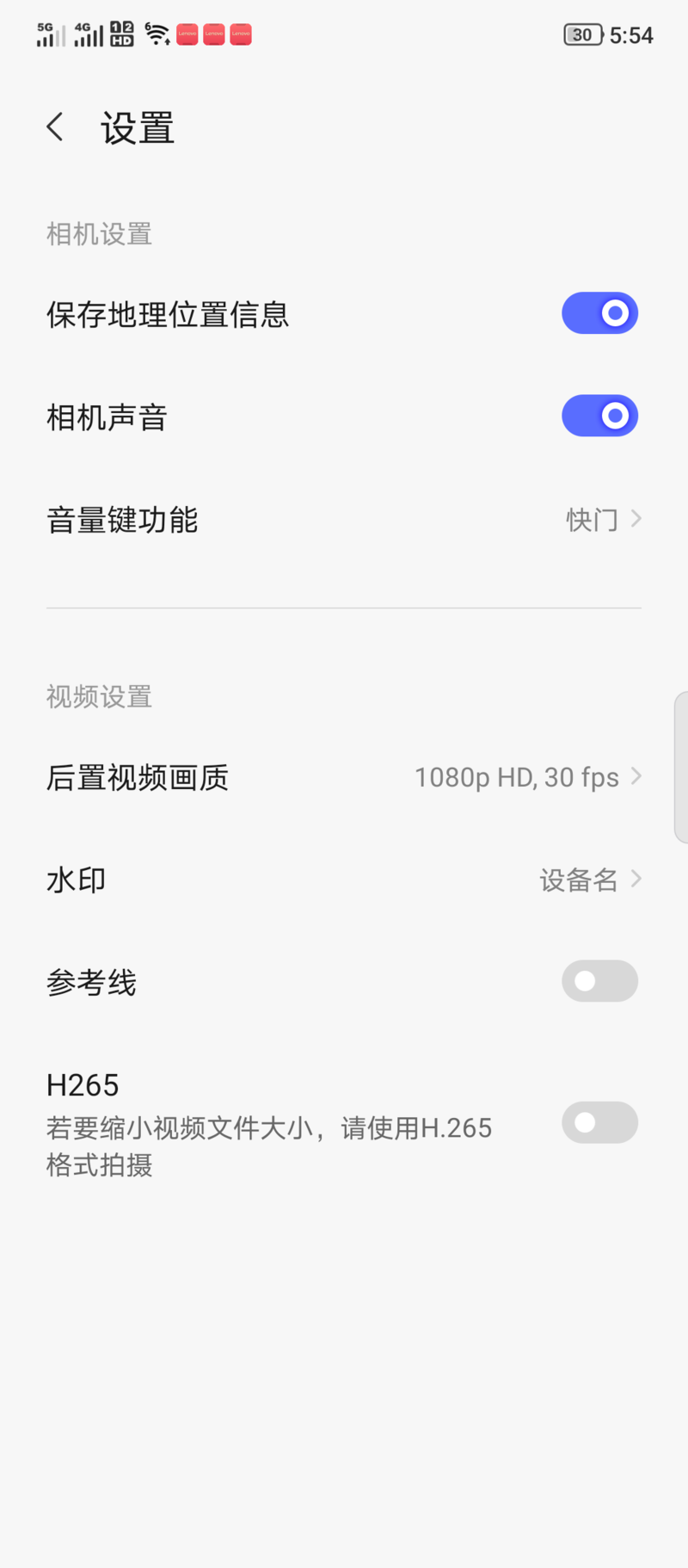Turn off 保存地理位置信息 switch
Image resolution: width=688 pixels, height=1568 pixels.
click(599, 313)
